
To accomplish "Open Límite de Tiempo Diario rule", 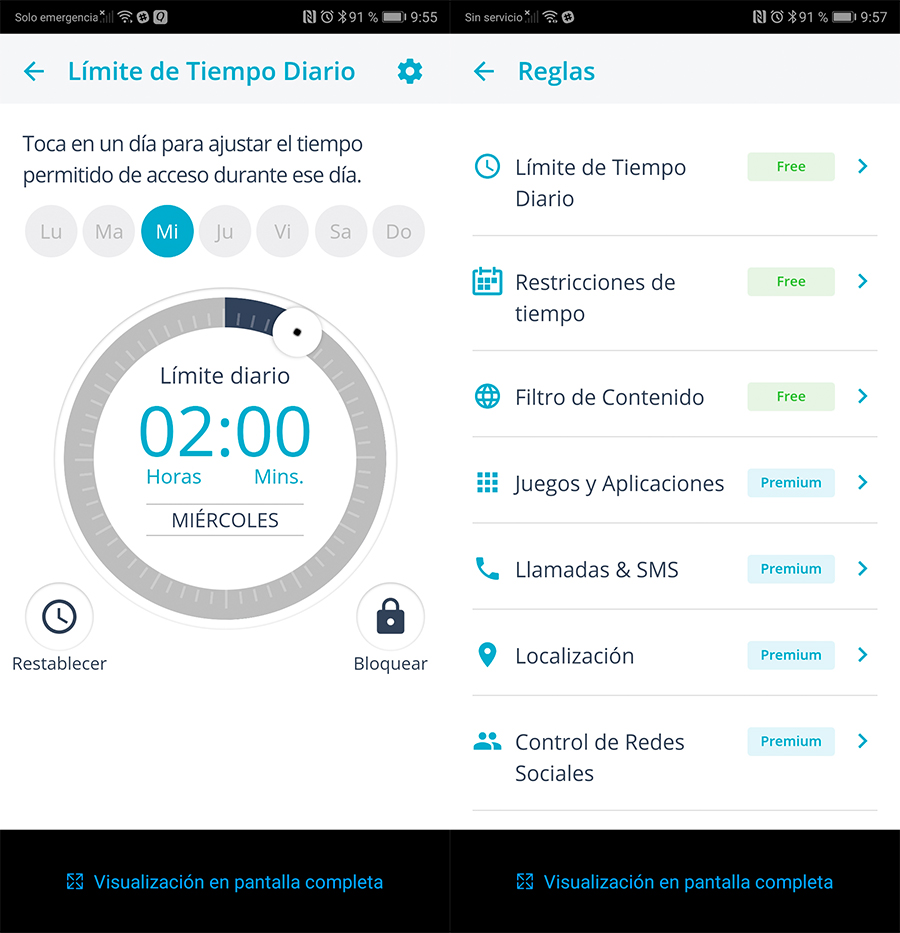I will click(x=674, y=182).
